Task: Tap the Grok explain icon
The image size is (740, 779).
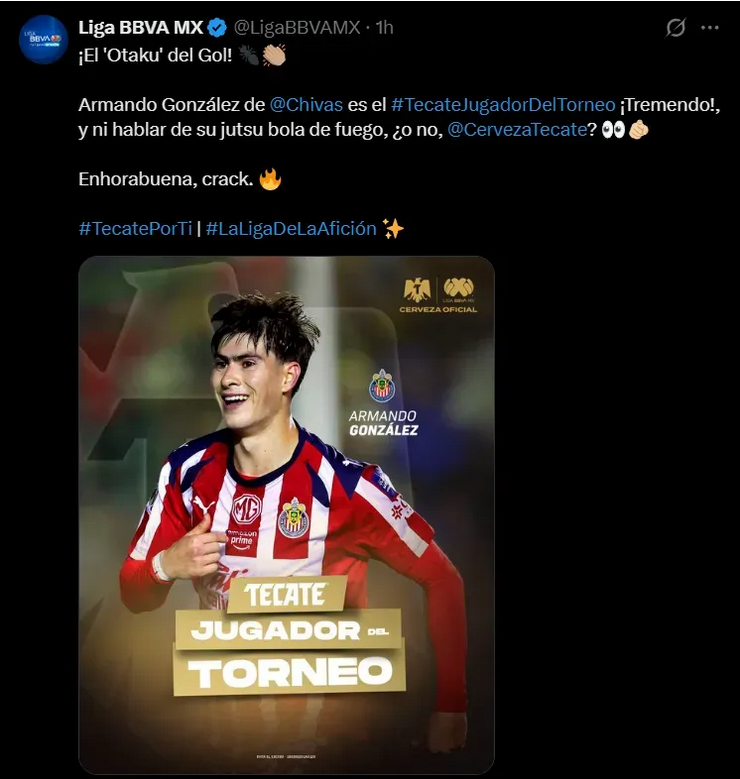Action: click(676, 28)
